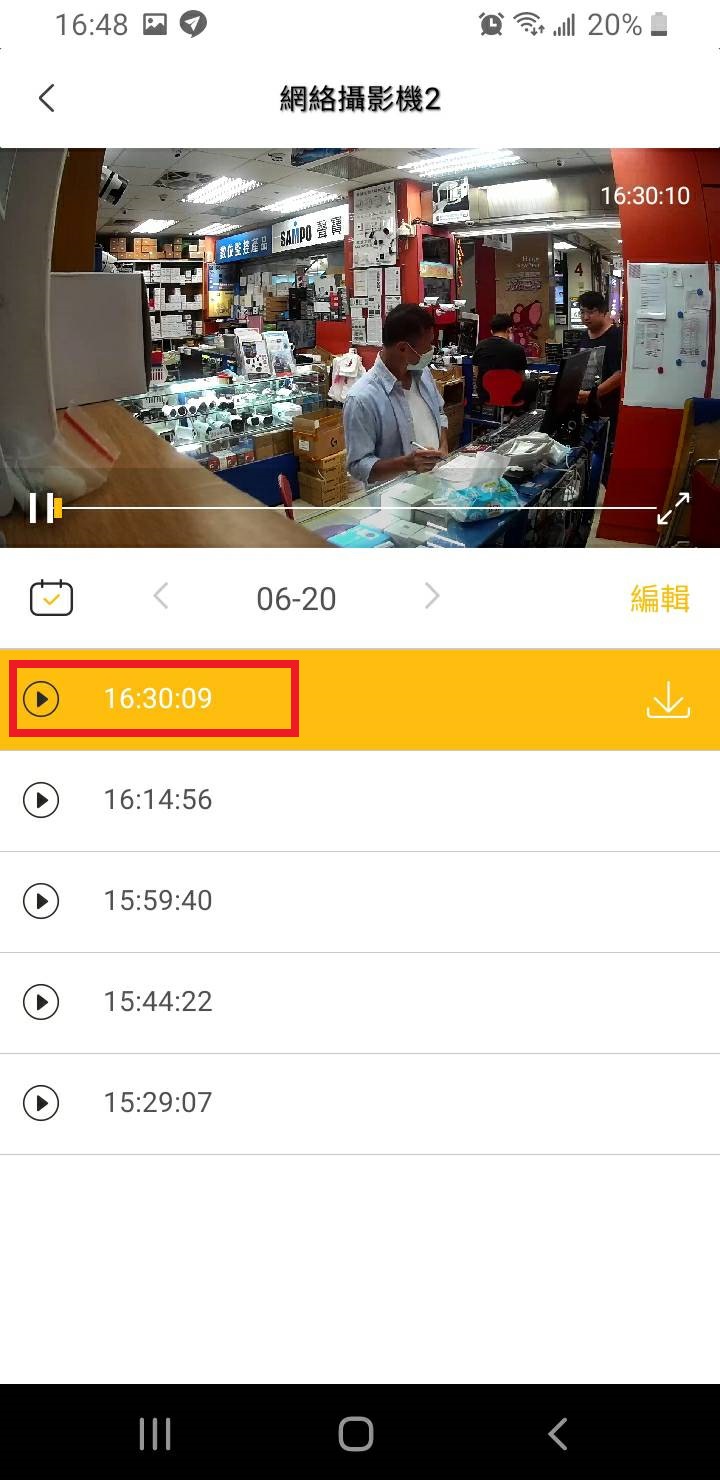720x1480 pixels.
Task: Tap the video progress bar
Action: pyautogui.click(x=355, y=508)
